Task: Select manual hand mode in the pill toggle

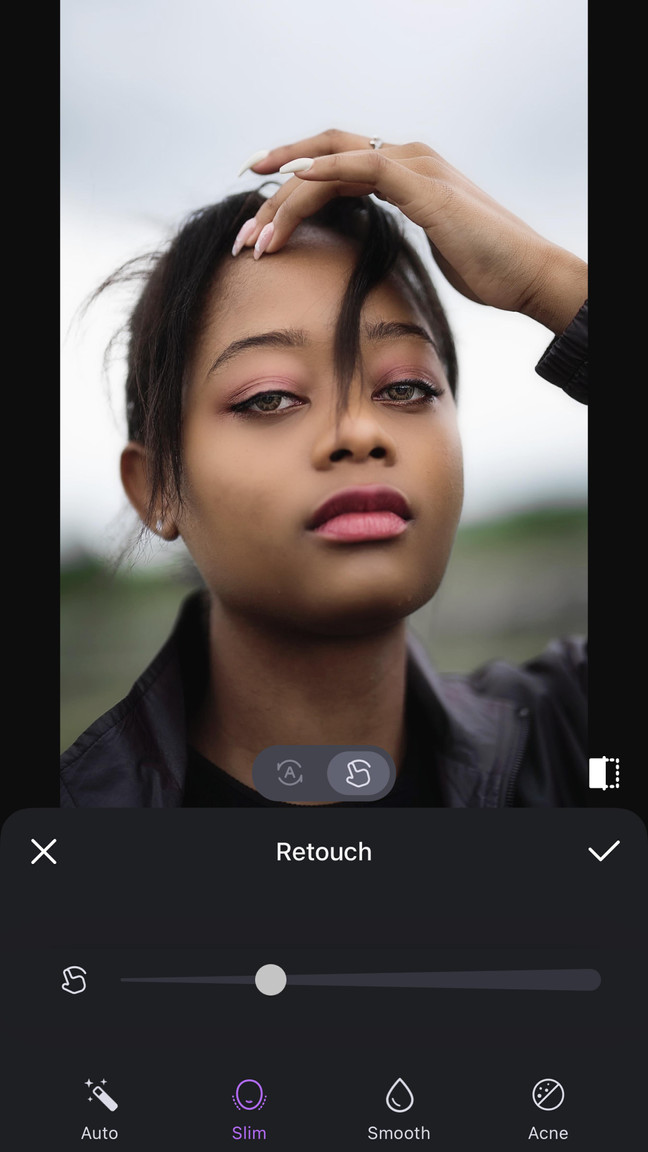Action: (358, 773)
